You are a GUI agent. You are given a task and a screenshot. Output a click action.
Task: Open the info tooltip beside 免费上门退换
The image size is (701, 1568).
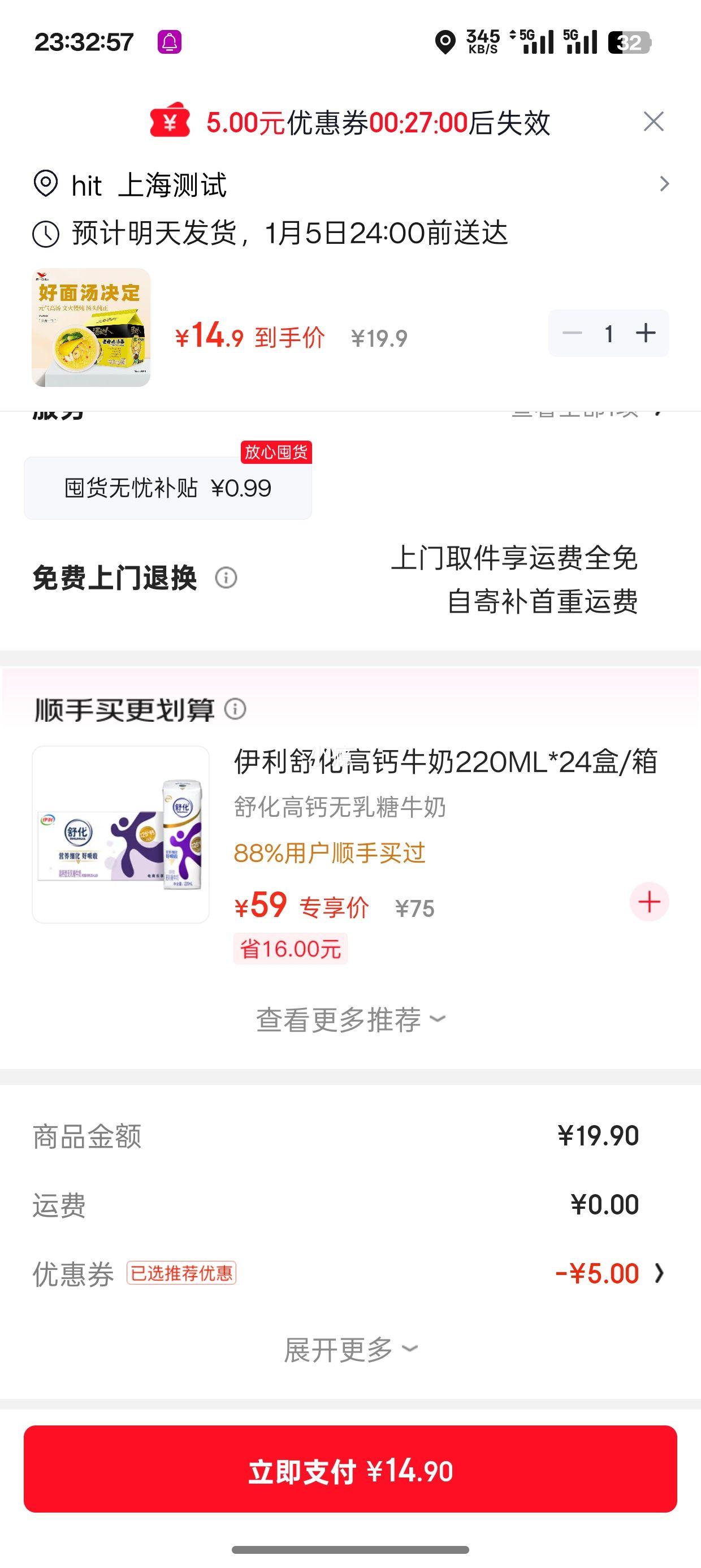(226, 579)
